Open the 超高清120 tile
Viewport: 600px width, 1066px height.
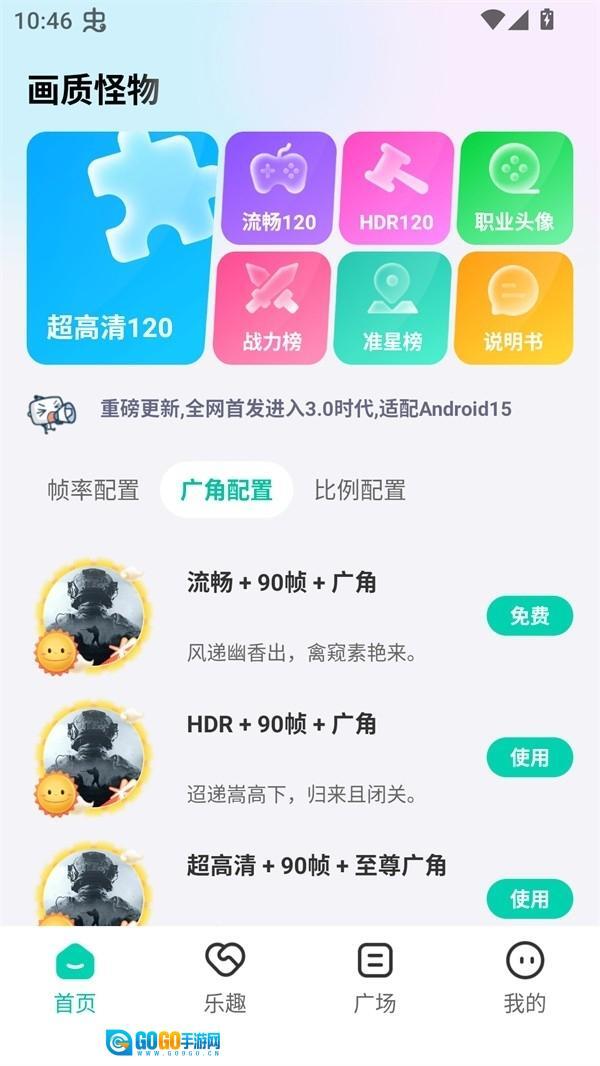point(121,248)
